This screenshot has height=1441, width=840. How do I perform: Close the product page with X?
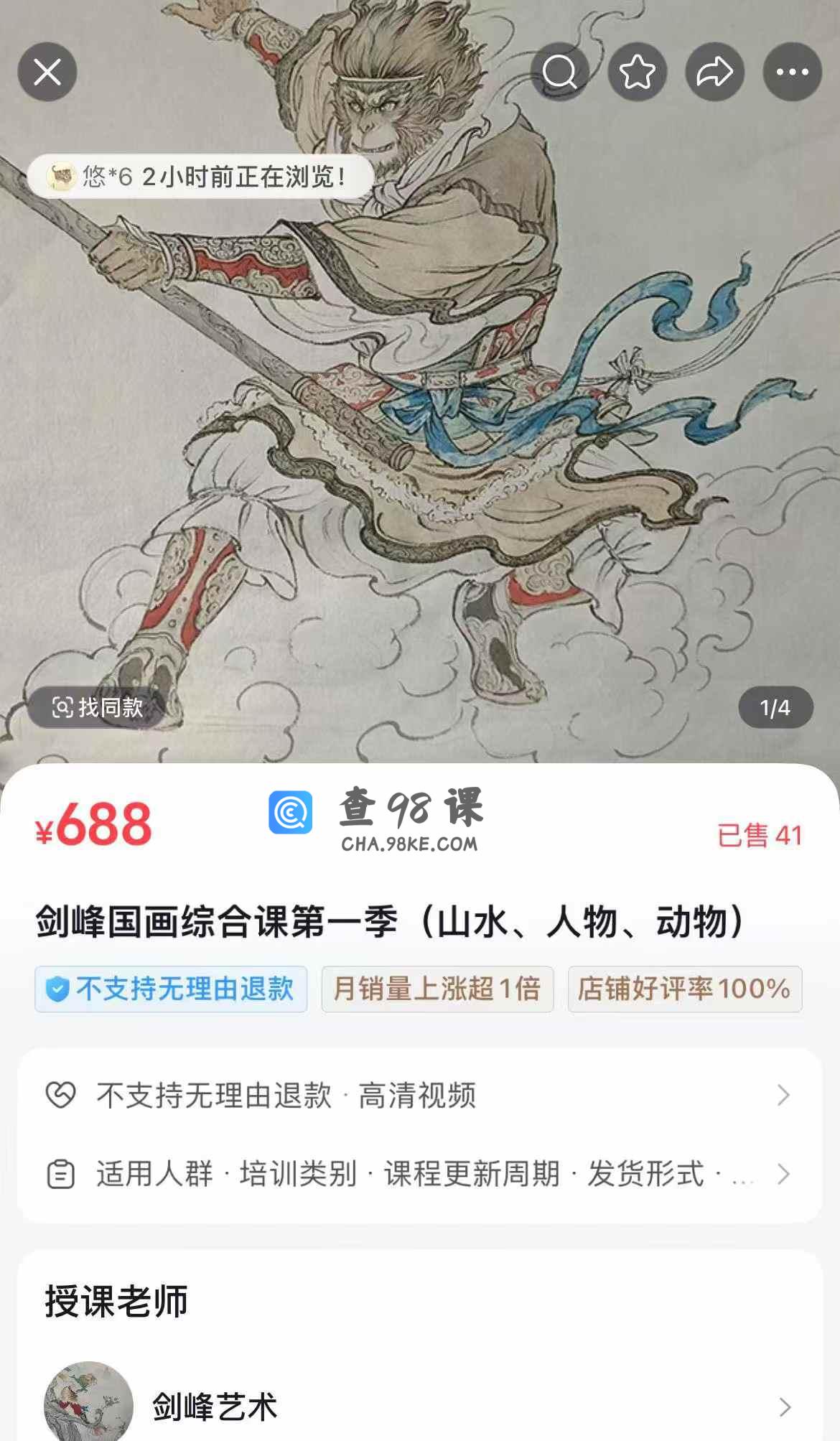coord(47,72)
